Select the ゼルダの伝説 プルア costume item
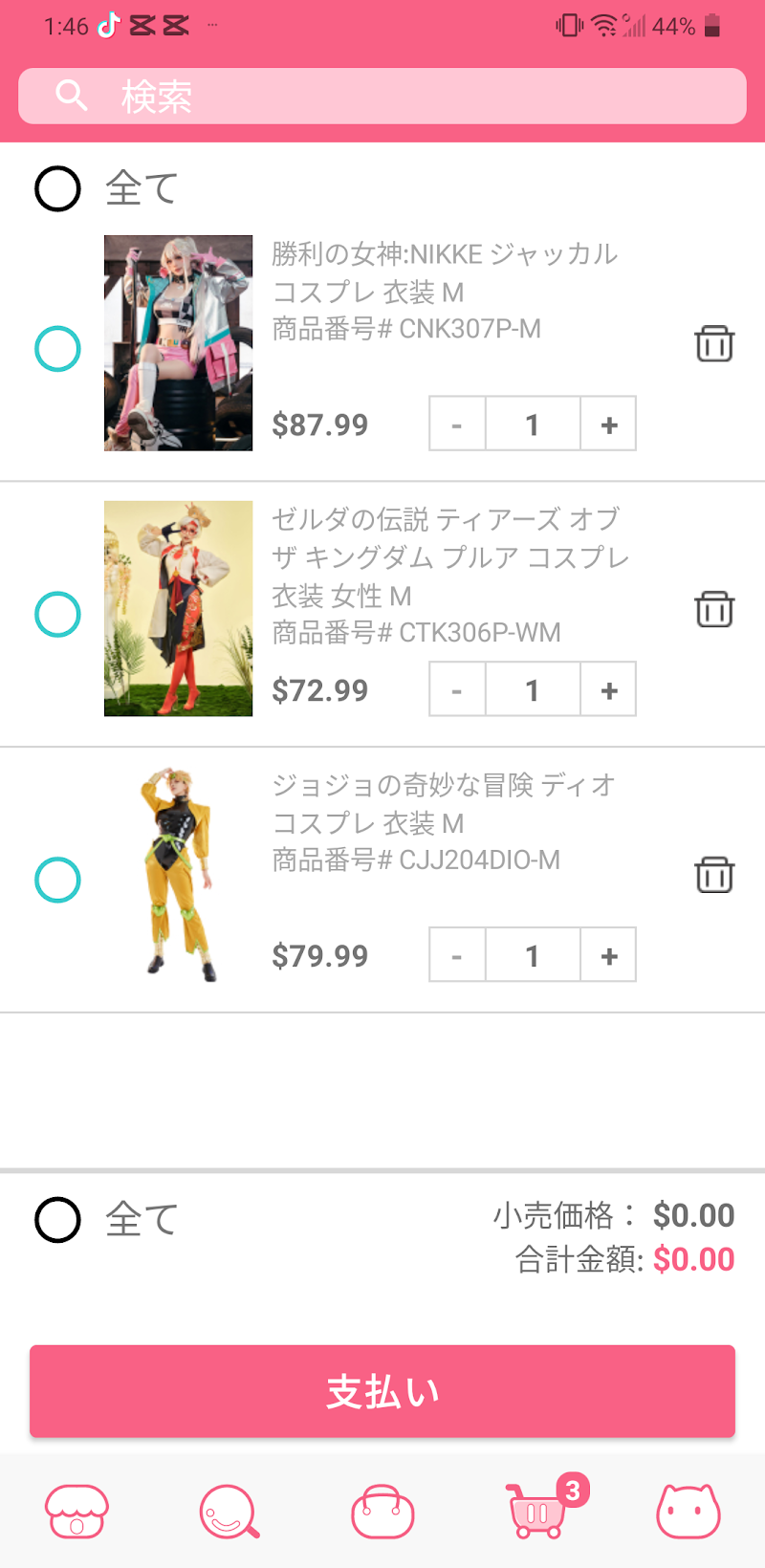The image size is (765, 1568). coord(57,615)
